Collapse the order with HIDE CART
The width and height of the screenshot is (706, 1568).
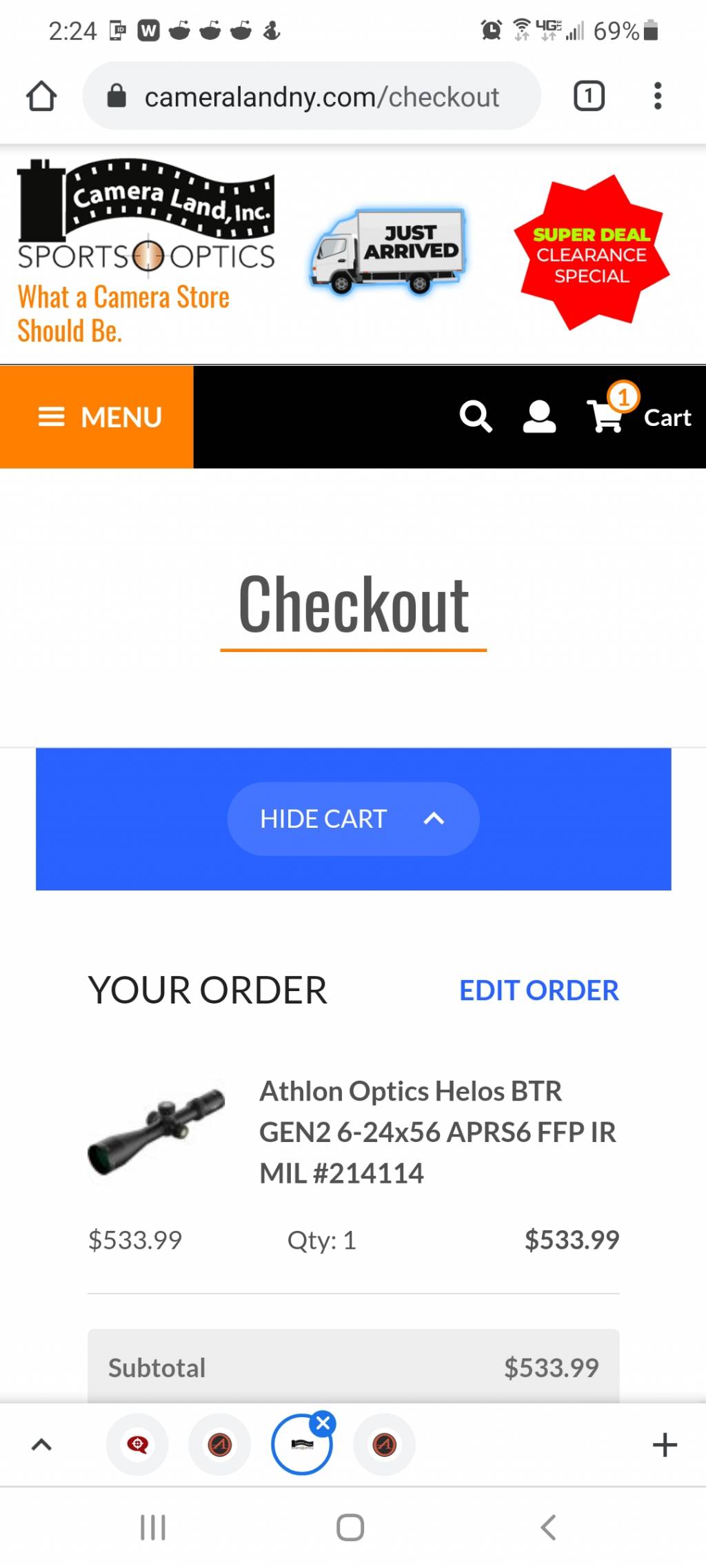point(353,819)
